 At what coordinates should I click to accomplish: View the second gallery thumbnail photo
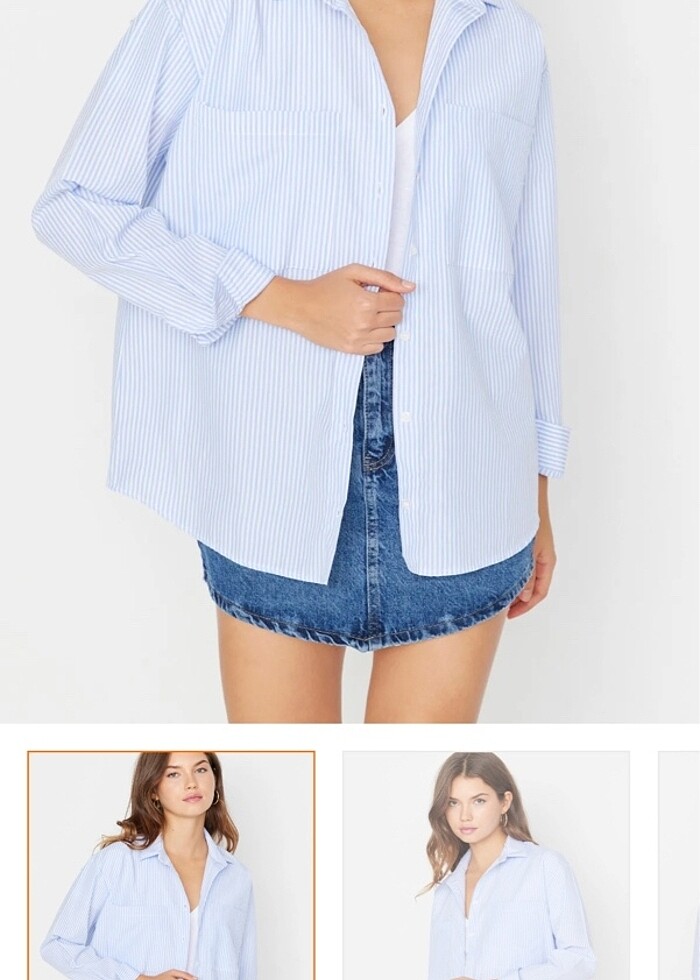point(486,866)
